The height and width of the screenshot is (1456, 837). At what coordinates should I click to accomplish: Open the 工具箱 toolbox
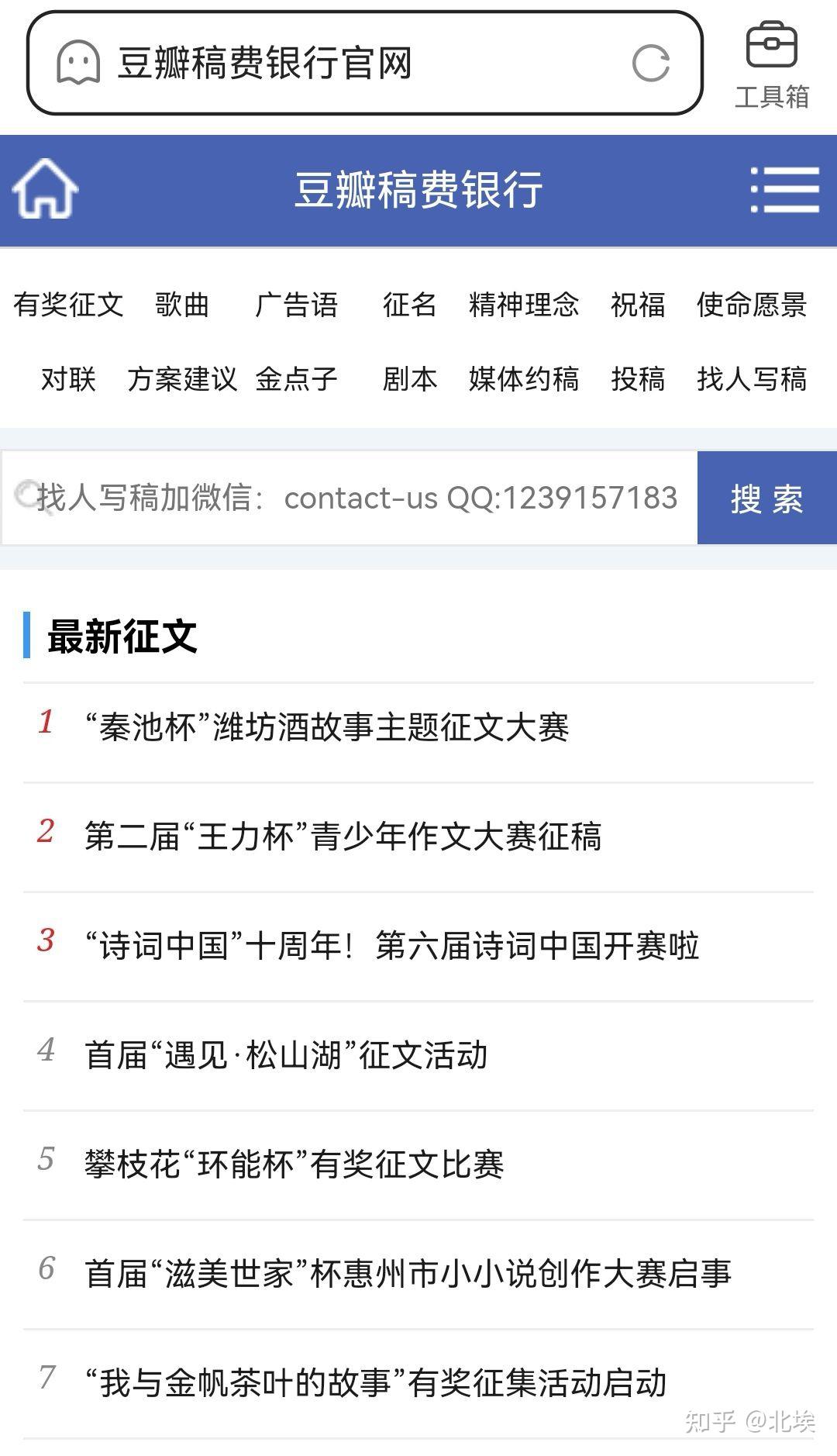(x=771, y=65)
